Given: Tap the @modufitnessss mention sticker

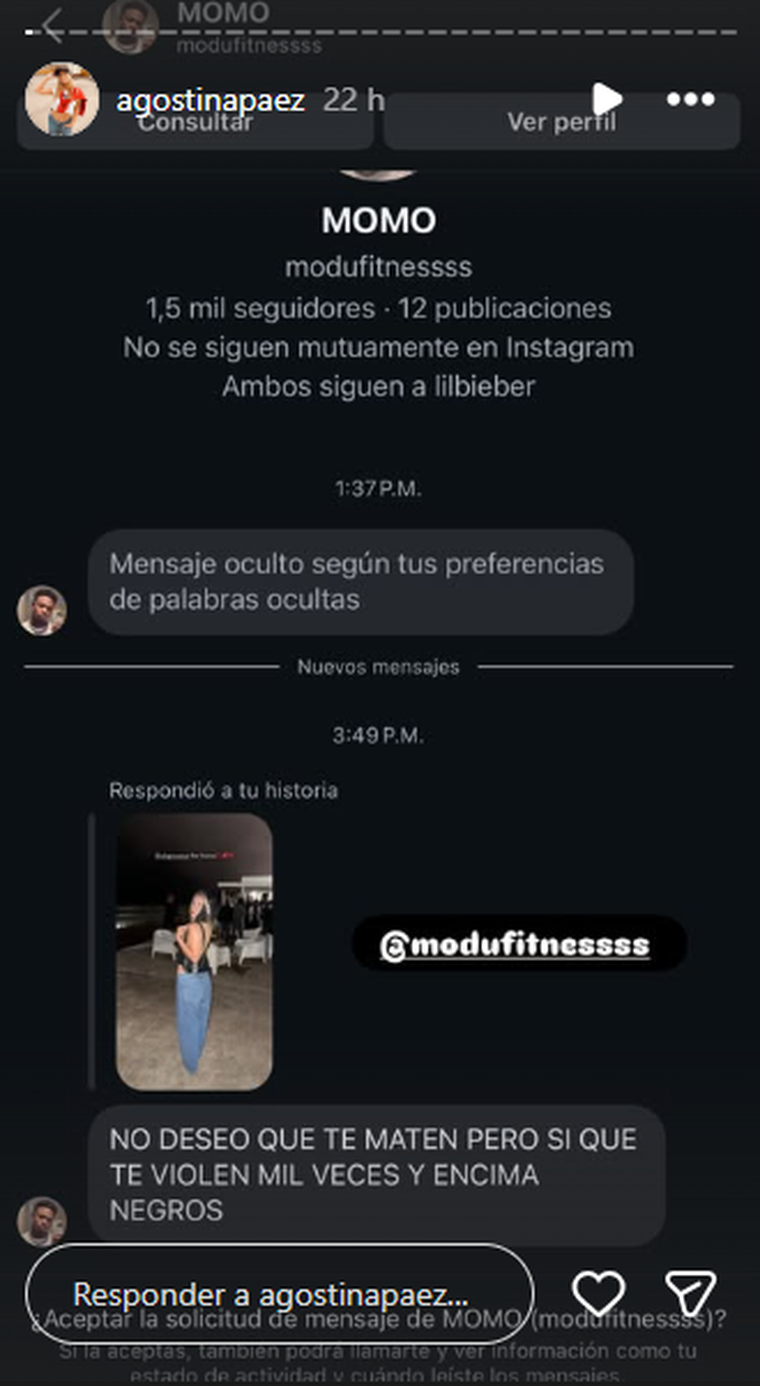Looking at the screenshot, I should tap(519, 944).
